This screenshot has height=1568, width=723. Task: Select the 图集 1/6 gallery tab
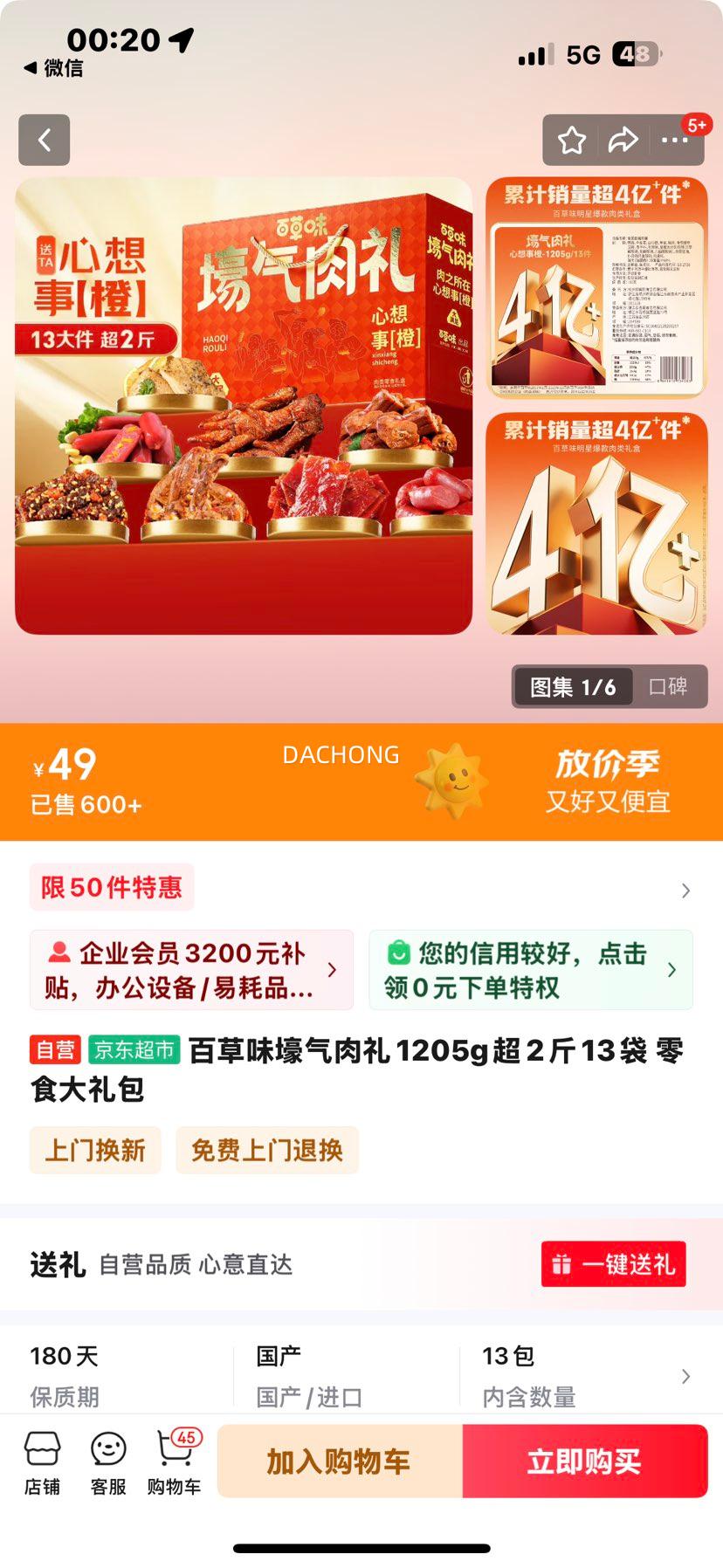tap(572, 686)
